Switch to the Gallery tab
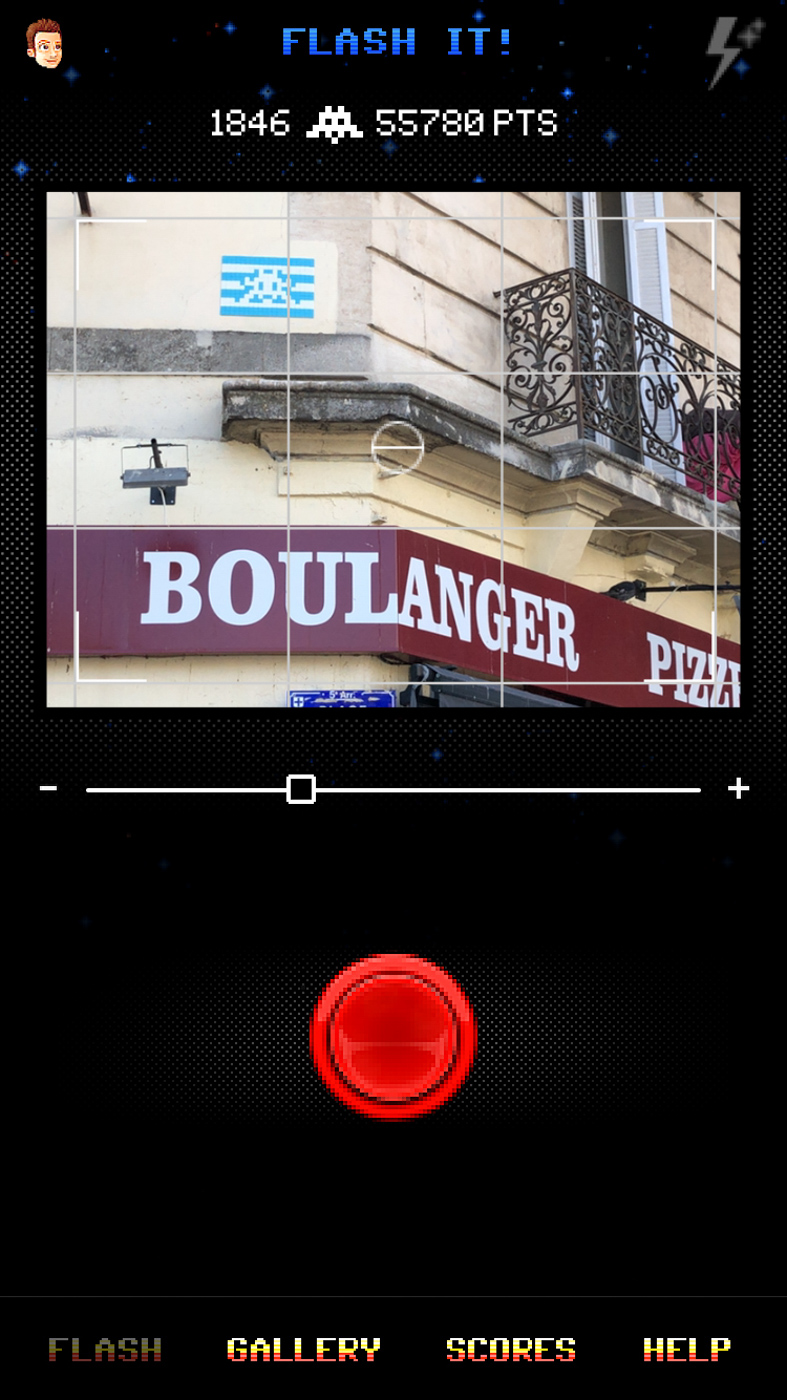 304,1350
